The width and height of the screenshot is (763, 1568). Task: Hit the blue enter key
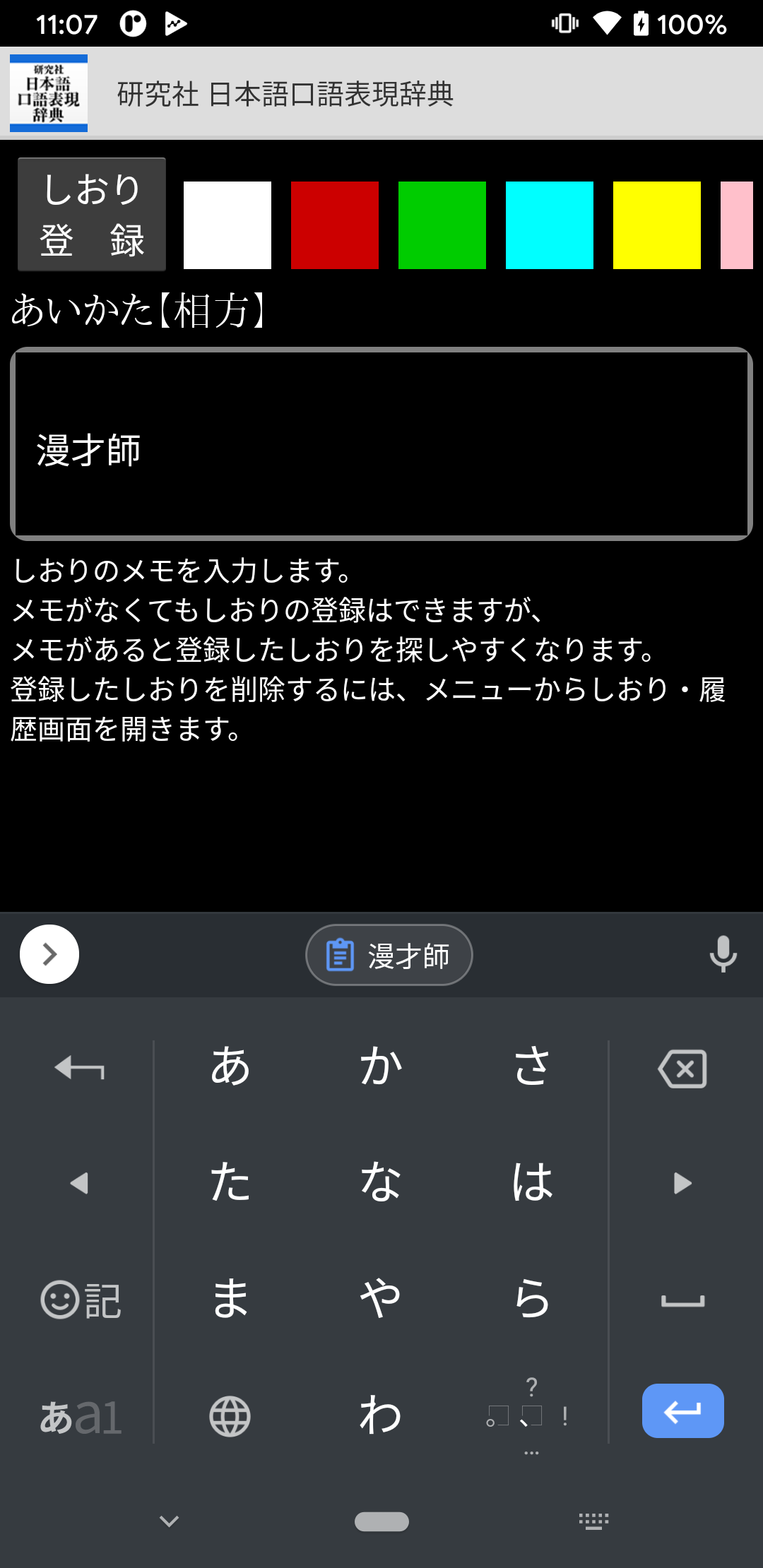click(682, 1410)
